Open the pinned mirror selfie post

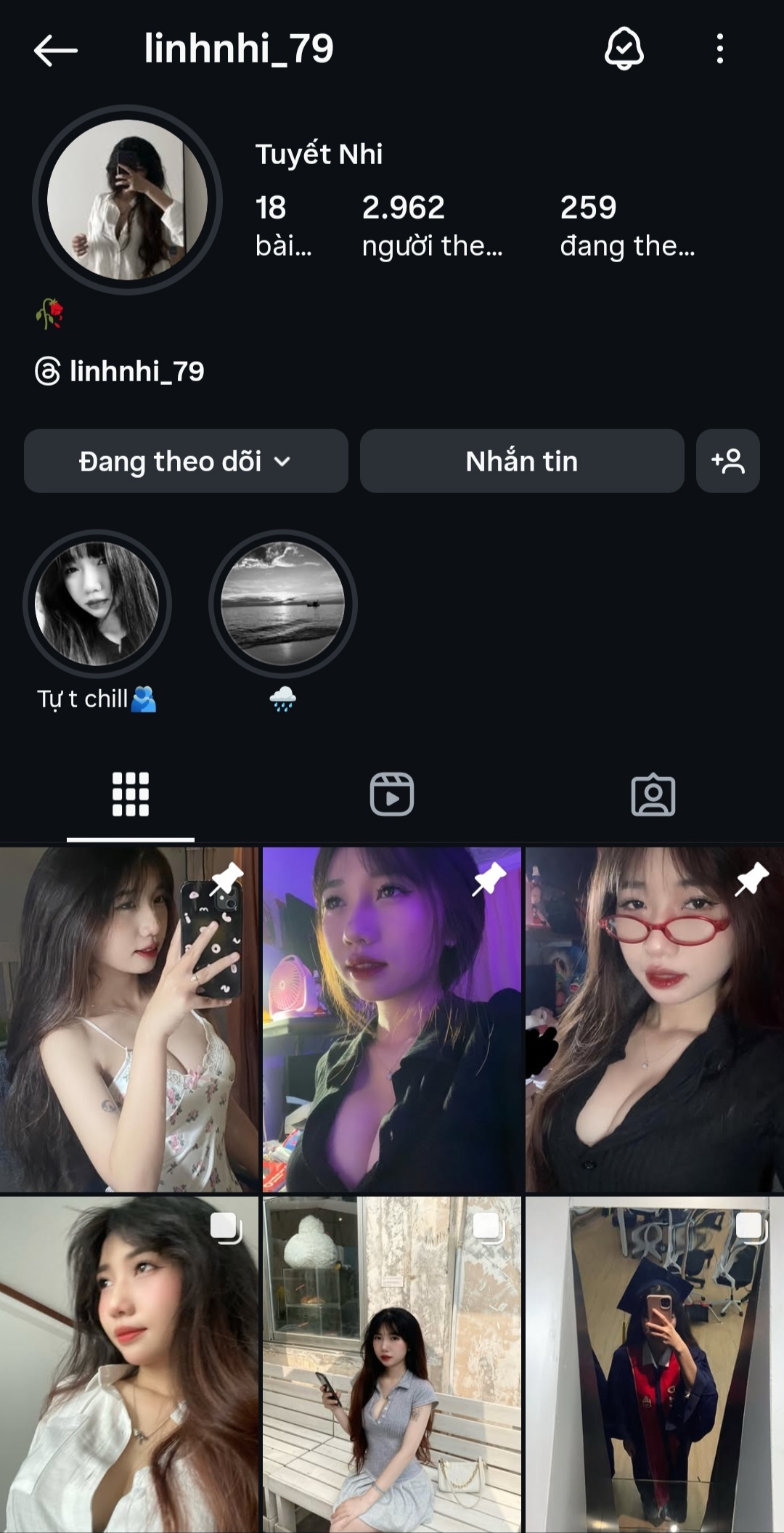[x=129, y=1020]
